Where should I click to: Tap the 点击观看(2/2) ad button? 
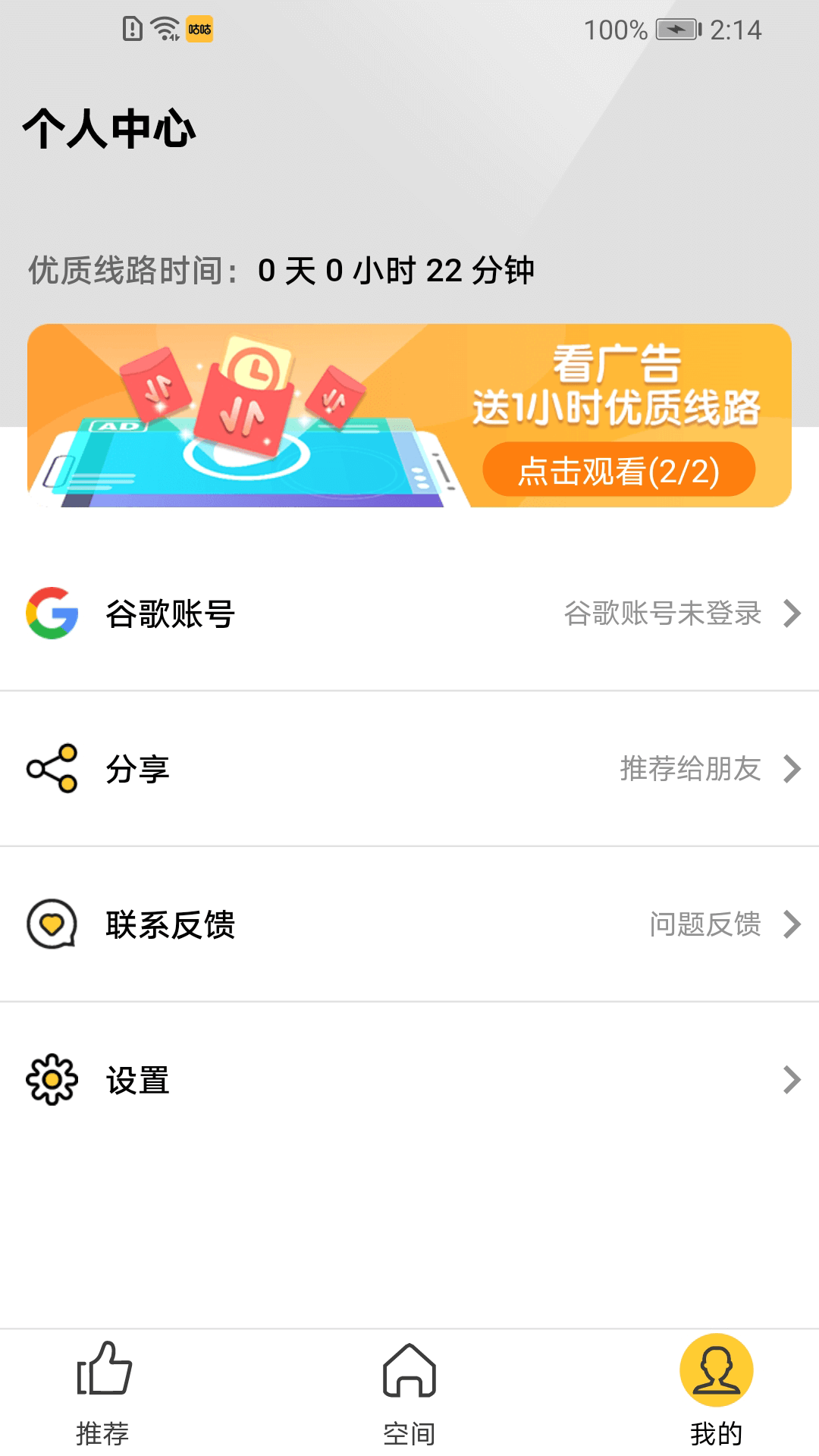[x=619, y=470]
